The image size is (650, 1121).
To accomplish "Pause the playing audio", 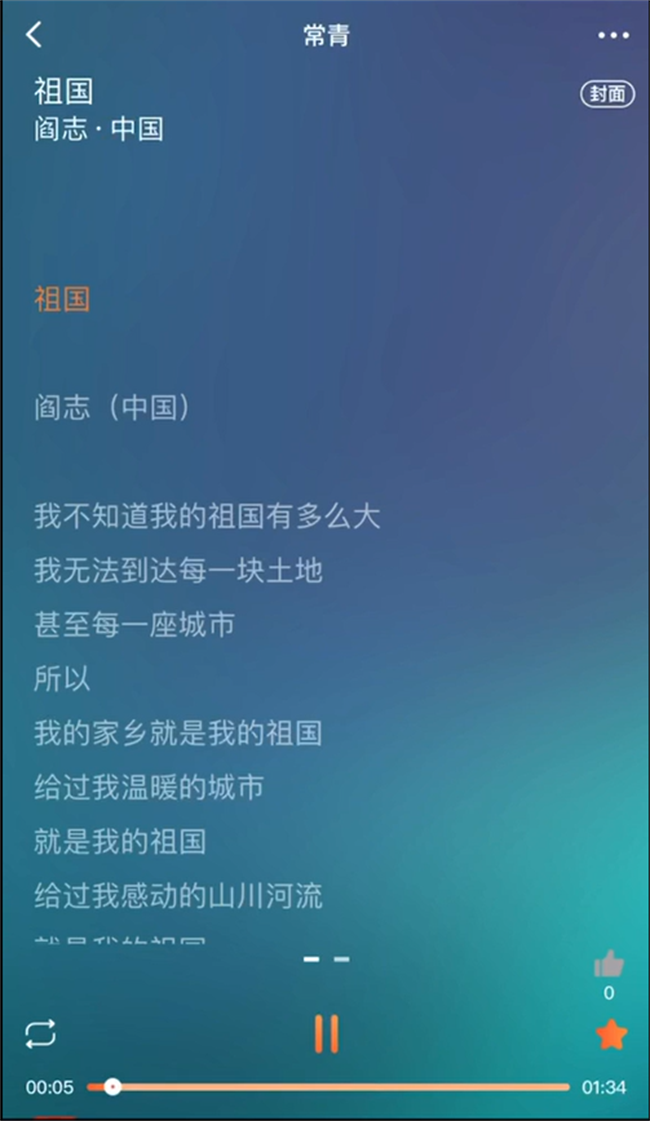I will coord(326,1033).
